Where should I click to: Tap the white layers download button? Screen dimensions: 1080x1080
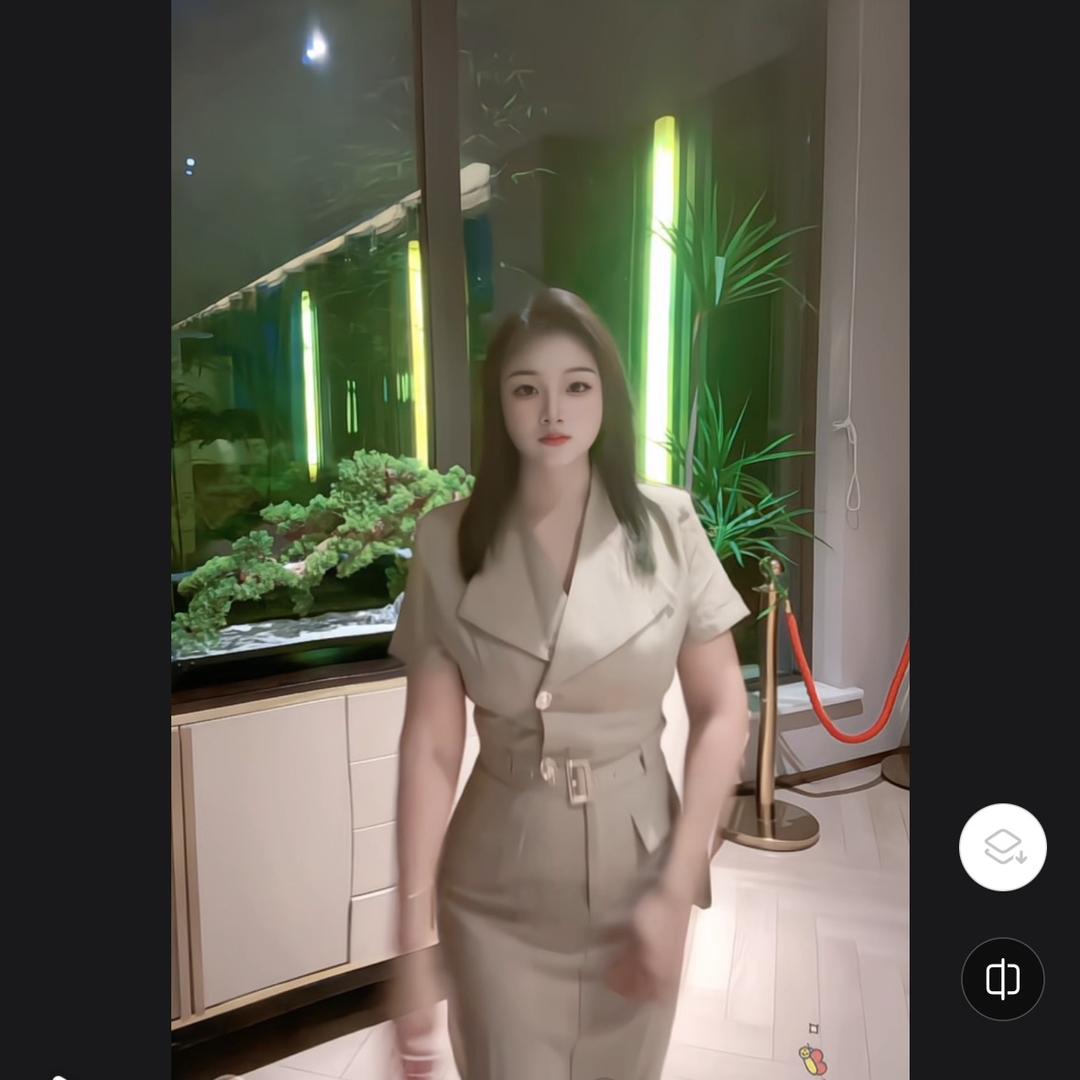(1002, 847)
